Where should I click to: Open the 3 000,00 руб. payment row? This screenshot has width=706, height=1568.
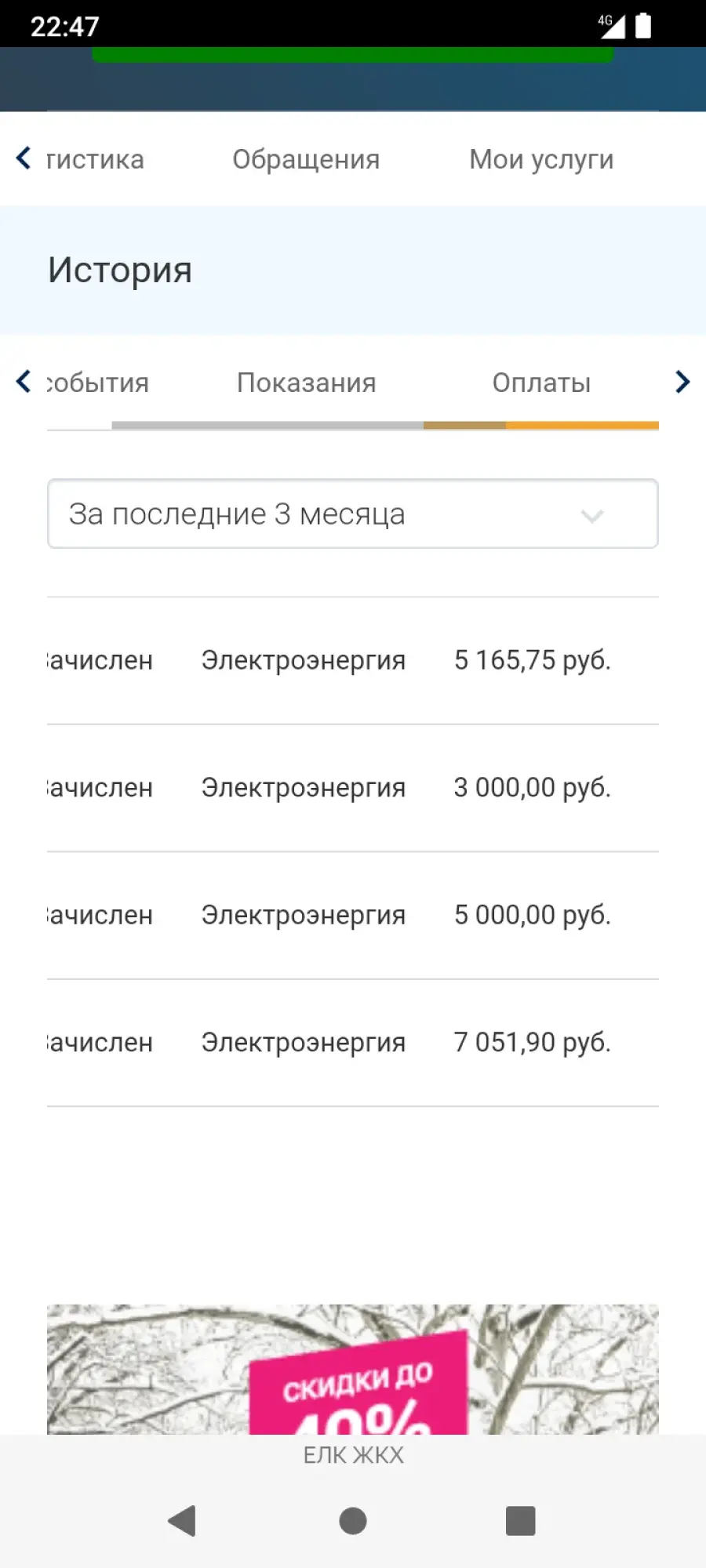tap(353, 788)
